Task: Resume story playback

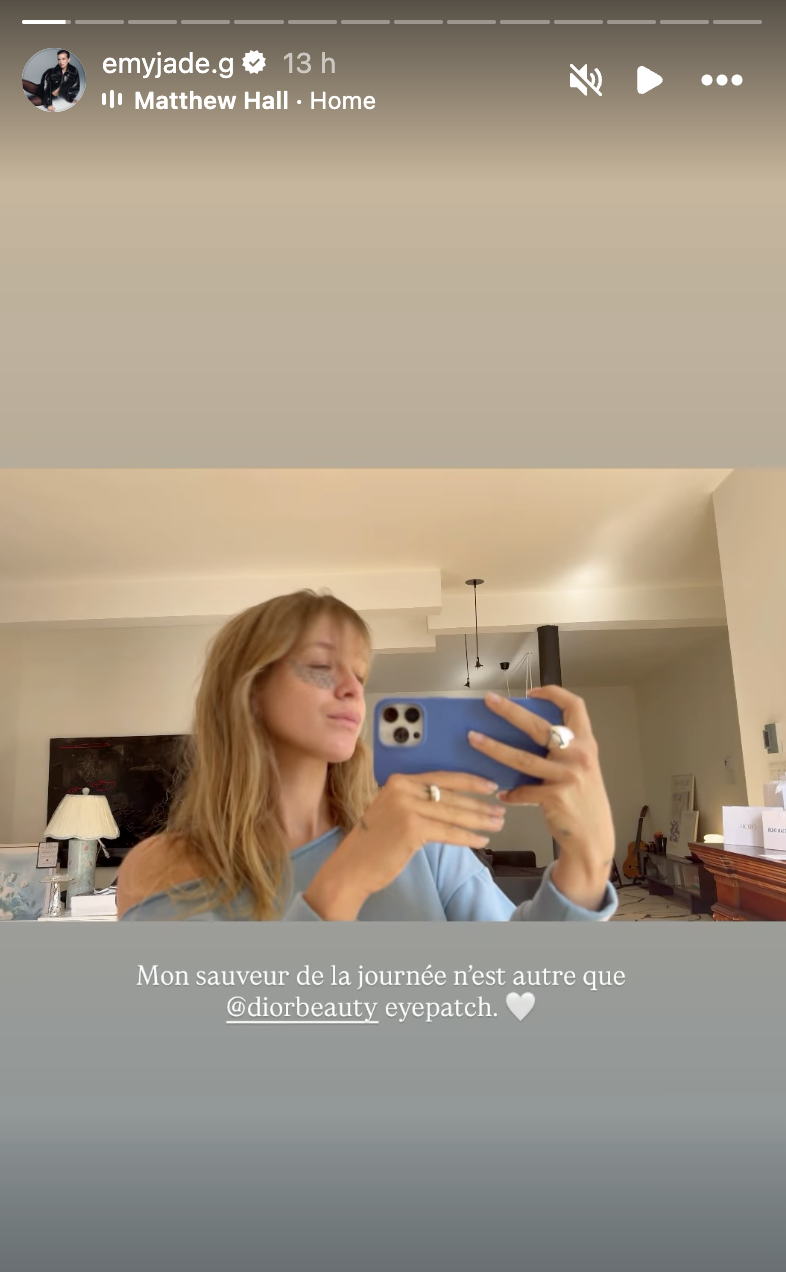Action: coord(650,80)
